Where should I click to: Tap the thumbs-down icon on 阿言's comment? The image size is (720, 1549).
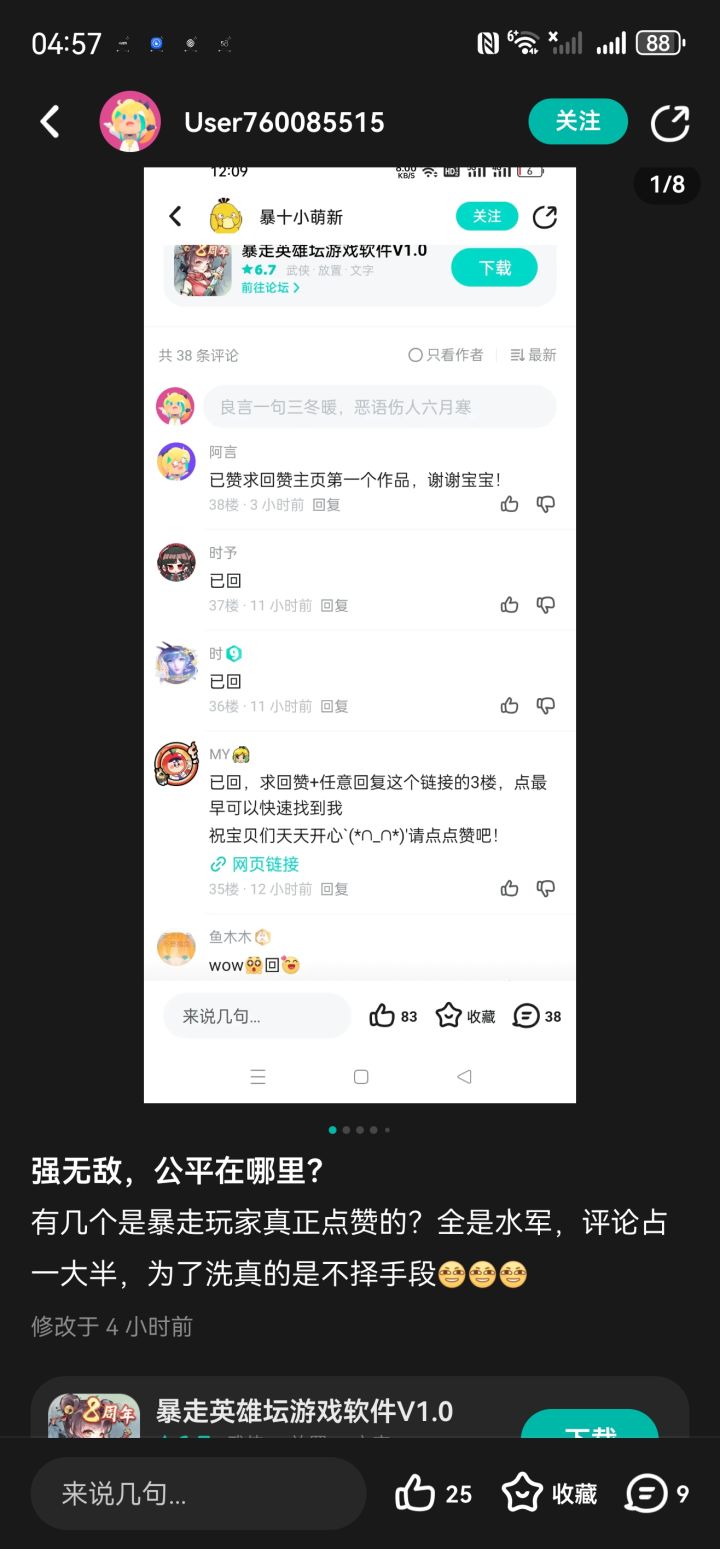coord(546,504)
